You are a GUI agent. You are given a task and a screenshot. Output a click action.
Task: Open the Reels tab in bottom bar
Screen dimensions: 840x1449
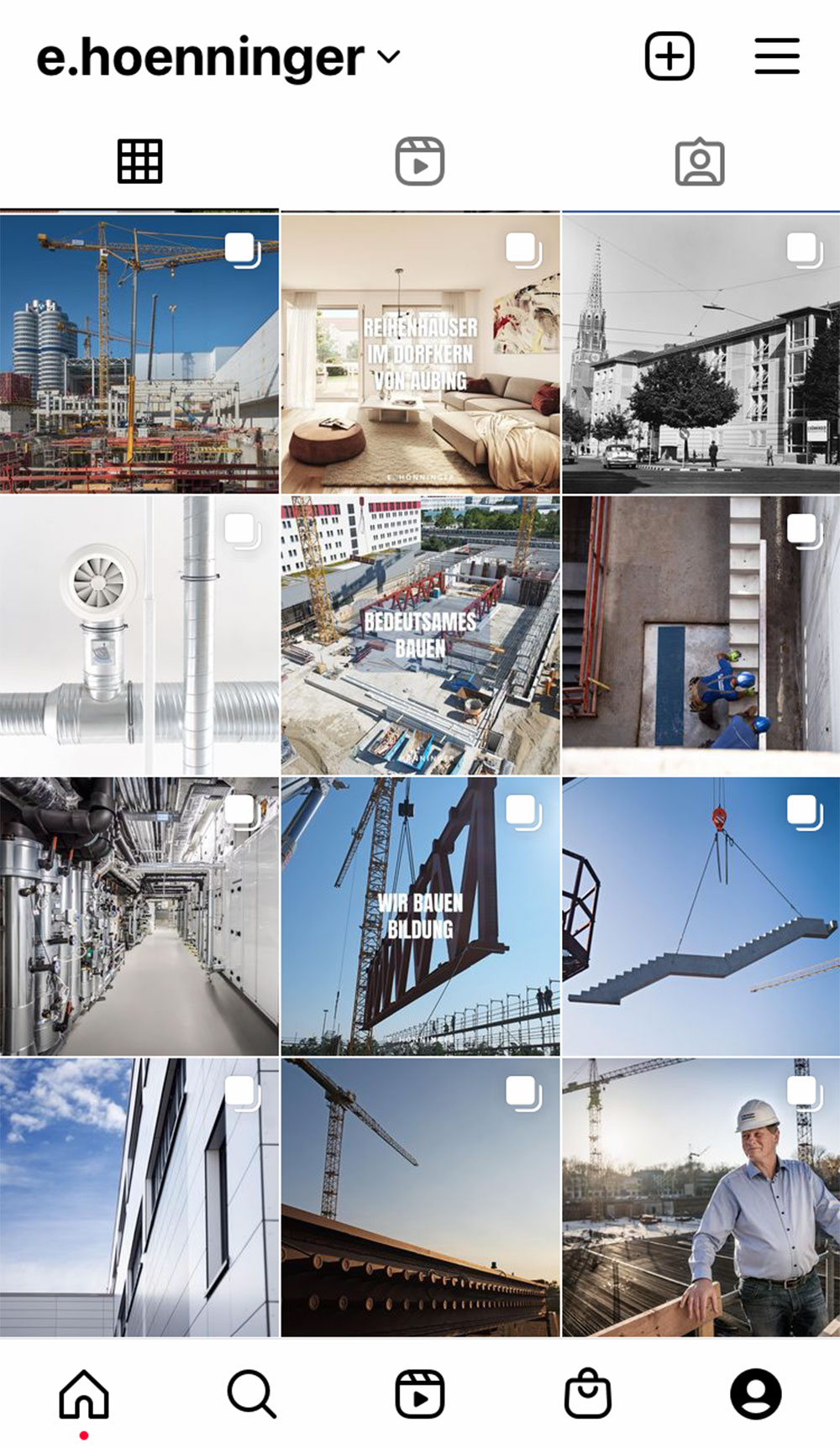point(420,1394)
